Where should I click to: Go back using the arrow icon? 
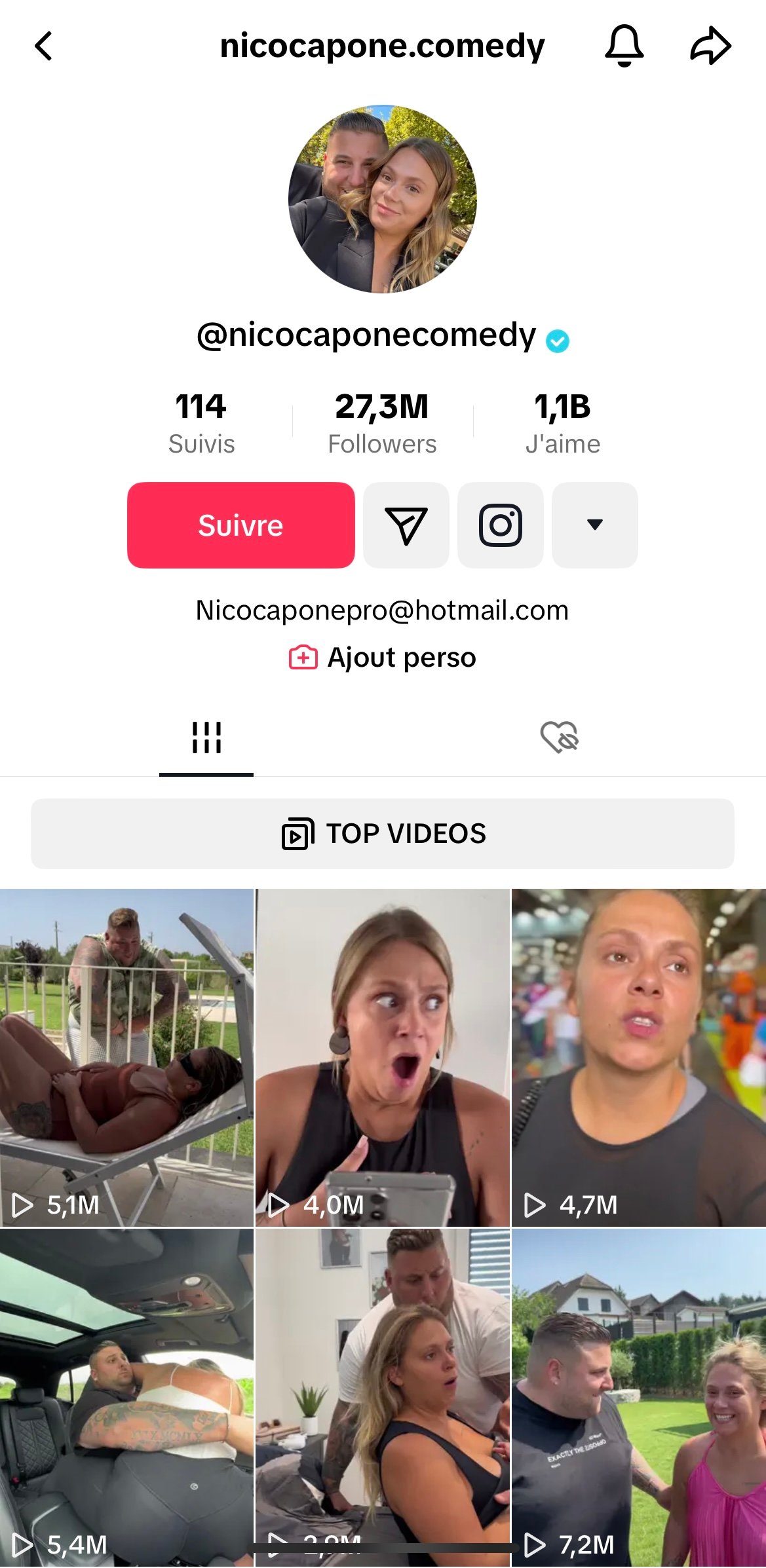(x=43, y=47)
